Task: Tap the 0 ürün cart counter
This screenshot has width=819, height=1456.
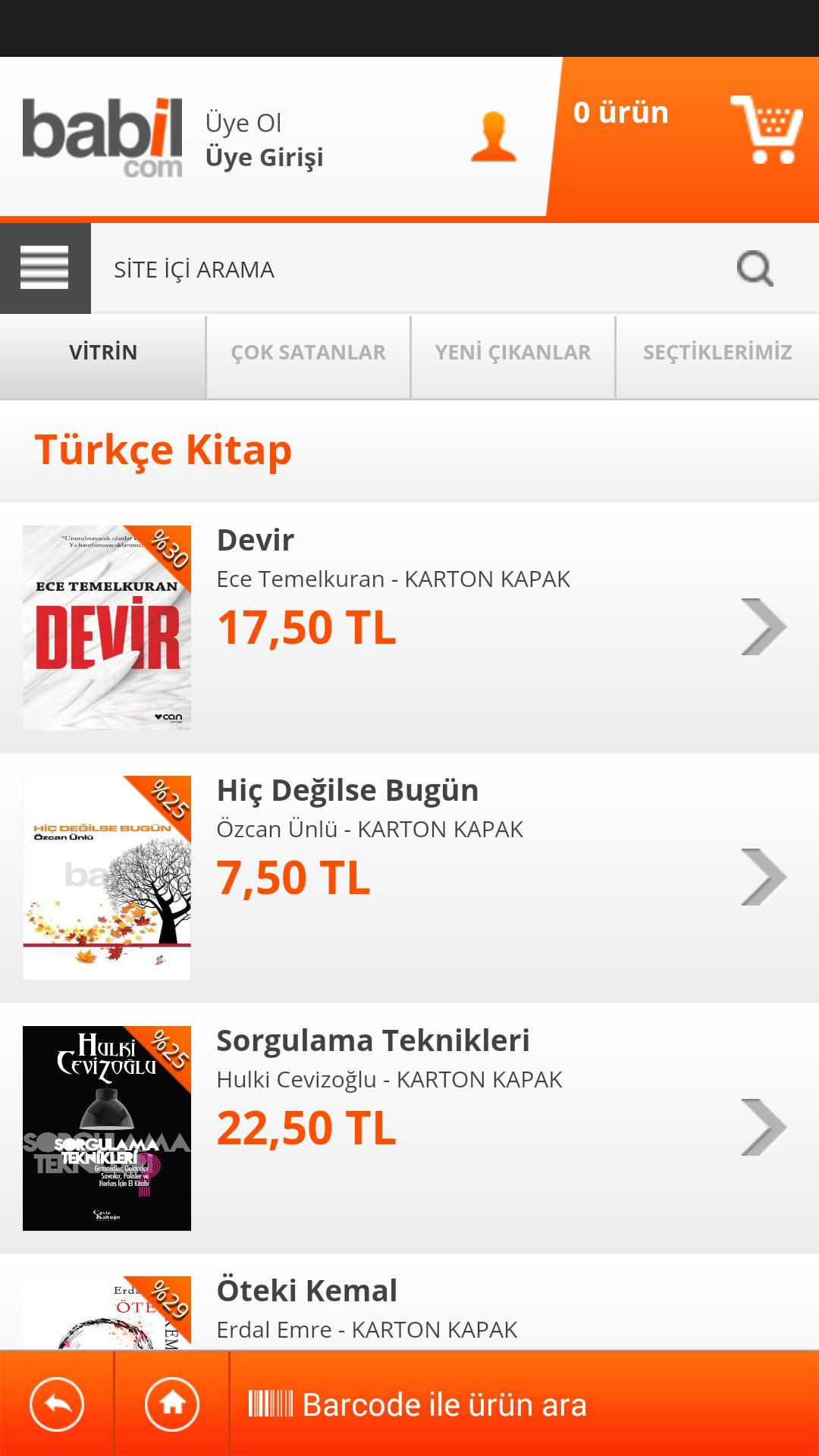Action: click(622, 112)
